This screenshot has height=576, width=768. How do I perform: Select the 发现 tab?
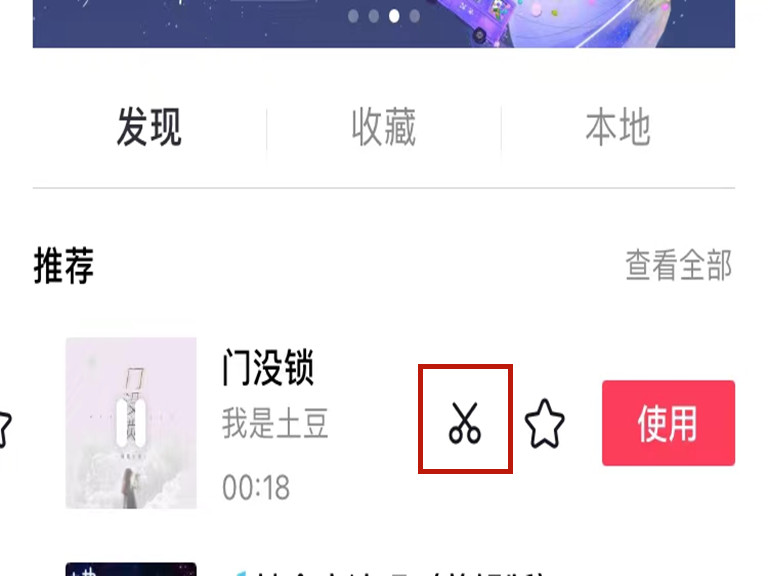coord(149,129)
